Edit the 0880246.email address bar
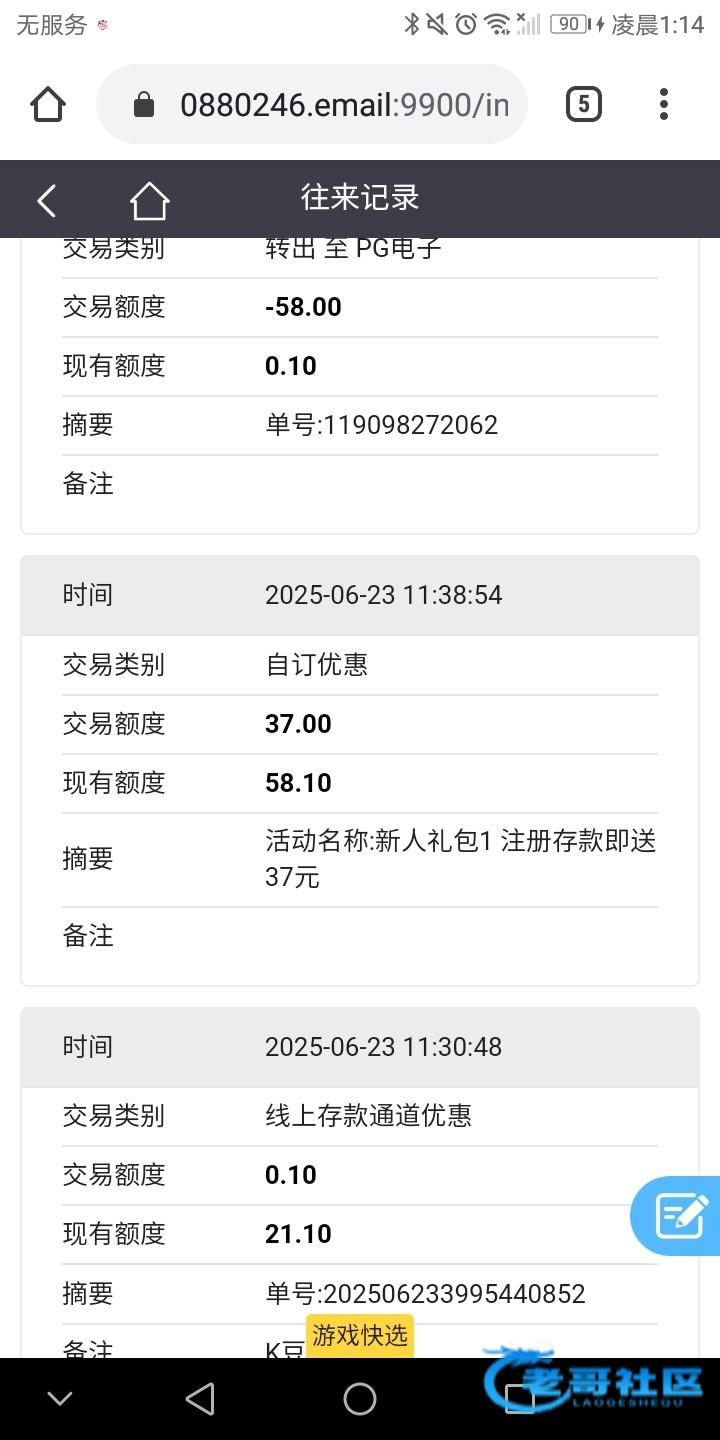 click(x=311, y=104)
